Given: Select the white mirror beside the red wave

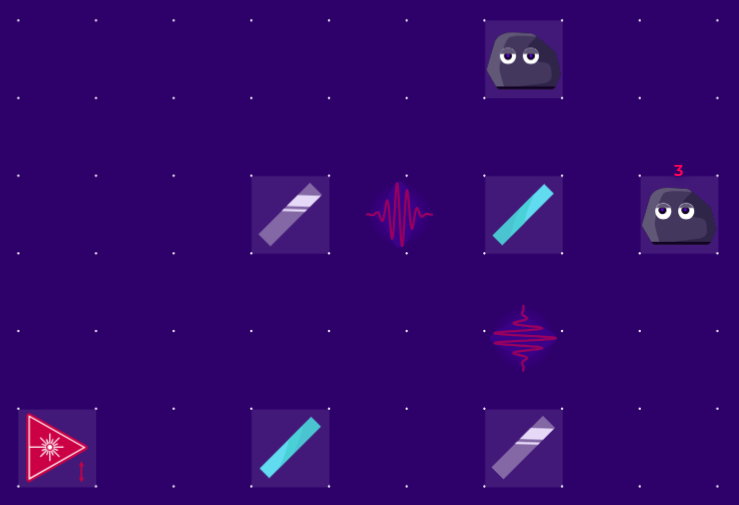Looking at the screenshot, I should [x=290, y=214].
